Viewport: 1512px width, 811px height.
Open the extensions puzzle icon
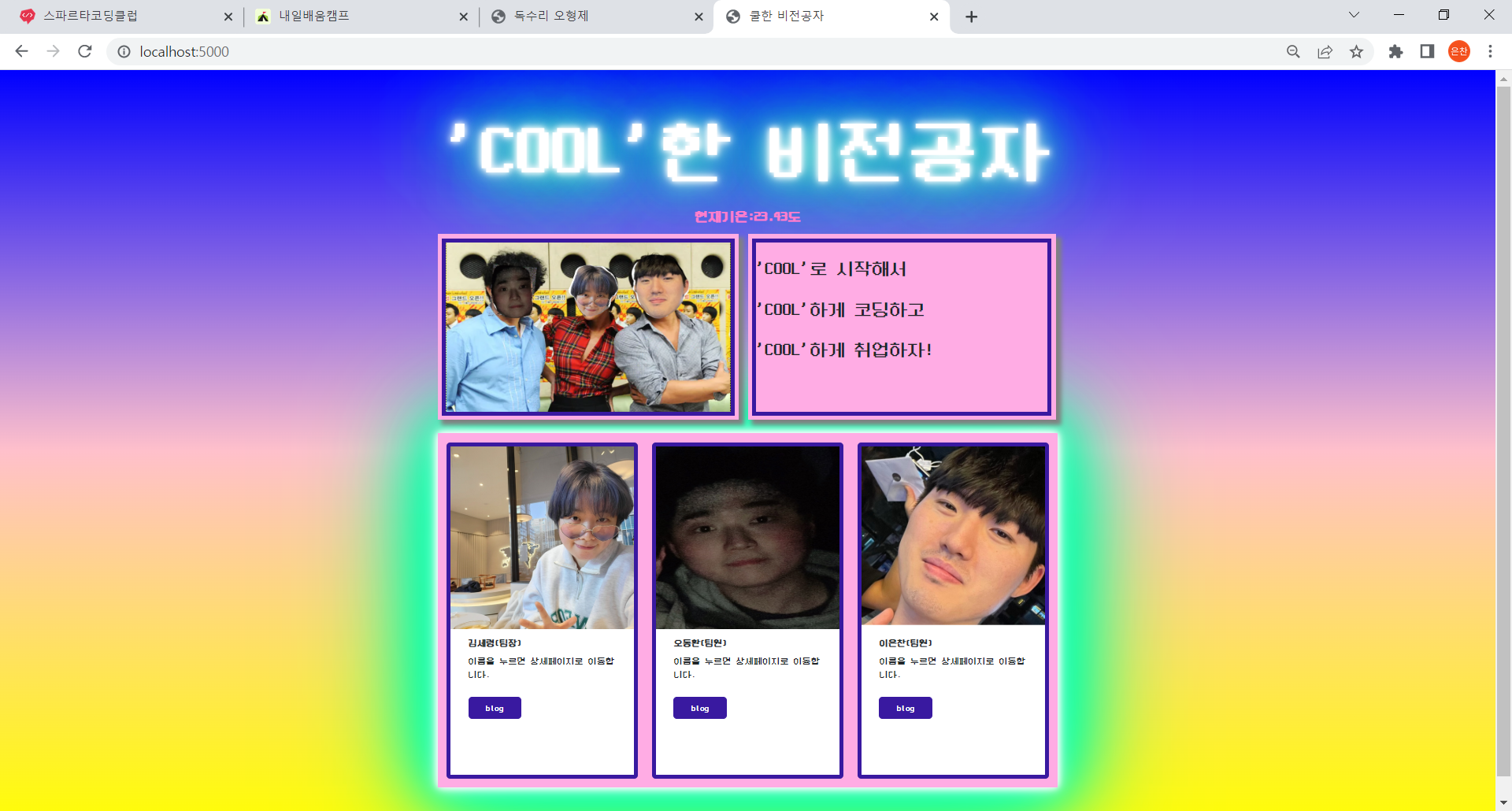click(1395, 51)
